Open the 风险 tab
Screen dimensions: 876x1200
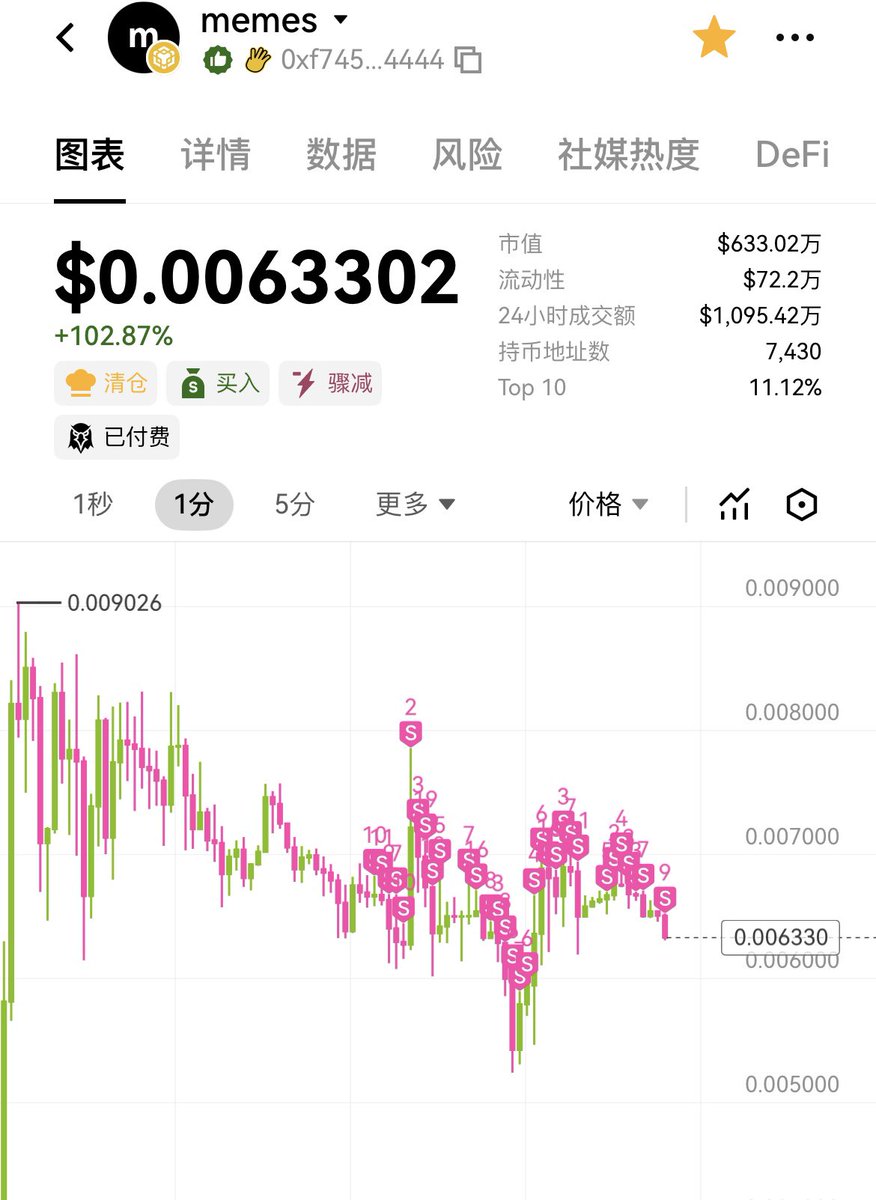click(467, 155)
